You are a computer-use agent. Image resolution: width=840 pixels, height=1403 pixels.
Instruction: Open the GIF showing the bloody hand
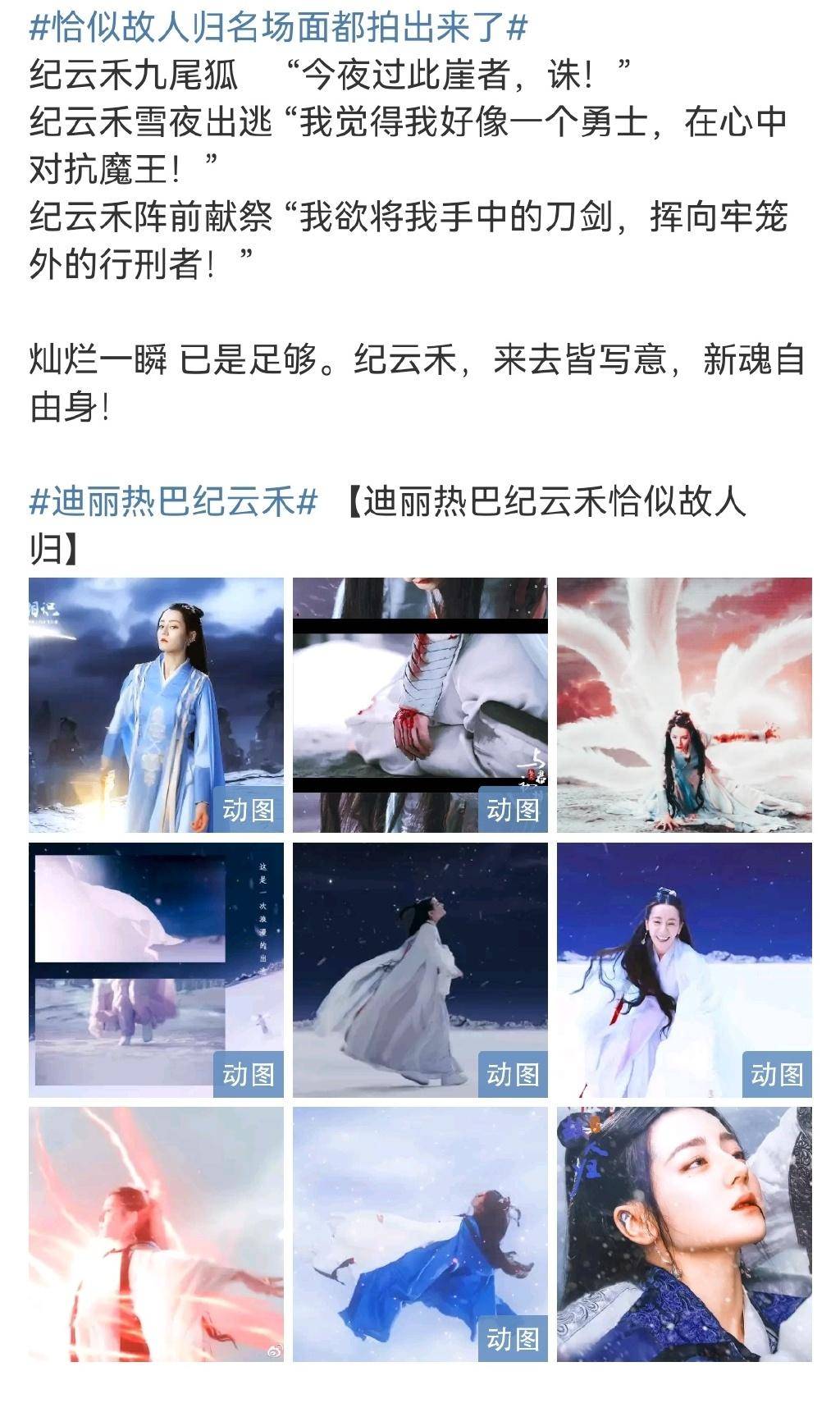(420, 705)
